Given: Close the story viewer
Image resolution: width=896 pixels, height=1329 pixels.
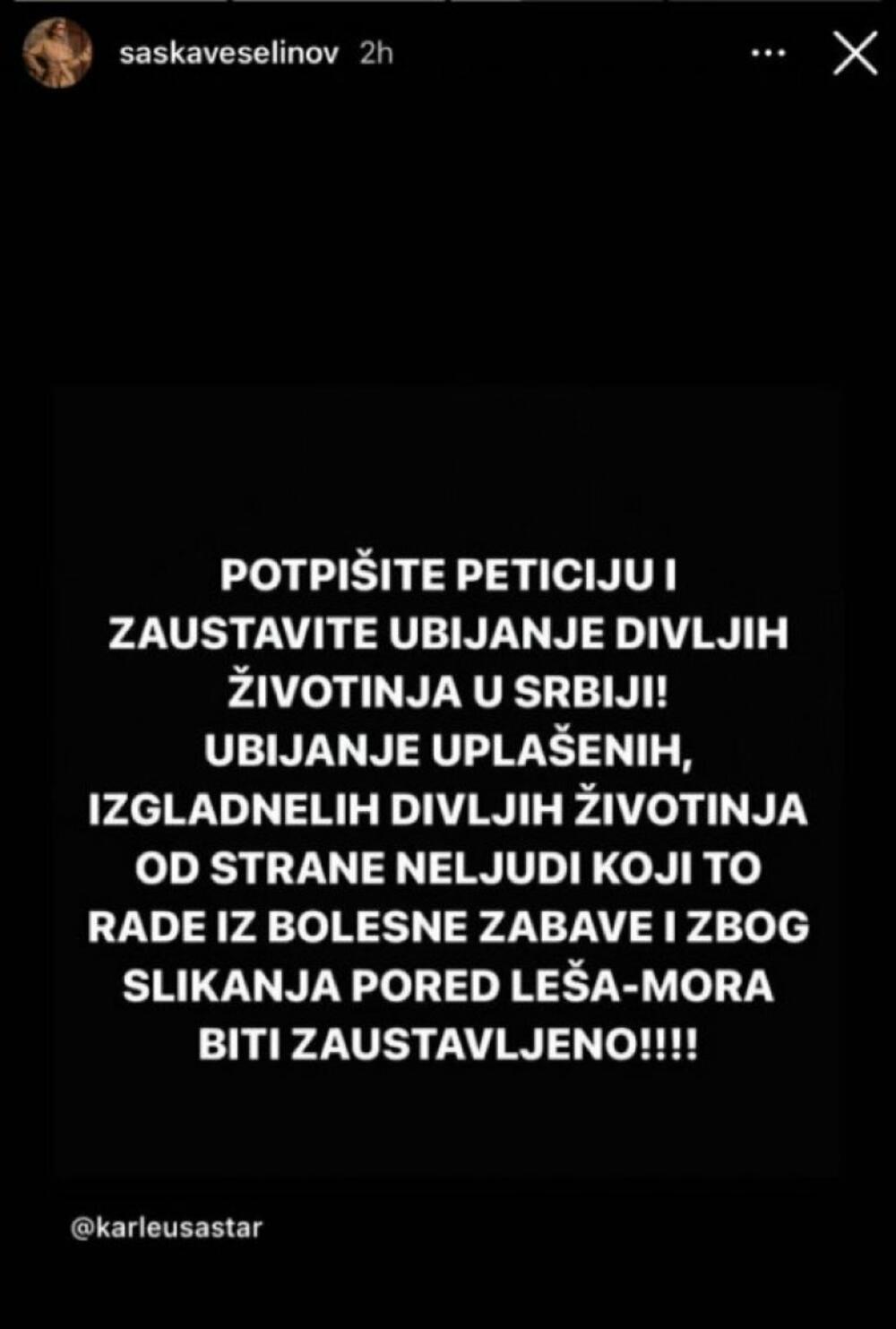Looking at the screenshot, I should (854, 56).
